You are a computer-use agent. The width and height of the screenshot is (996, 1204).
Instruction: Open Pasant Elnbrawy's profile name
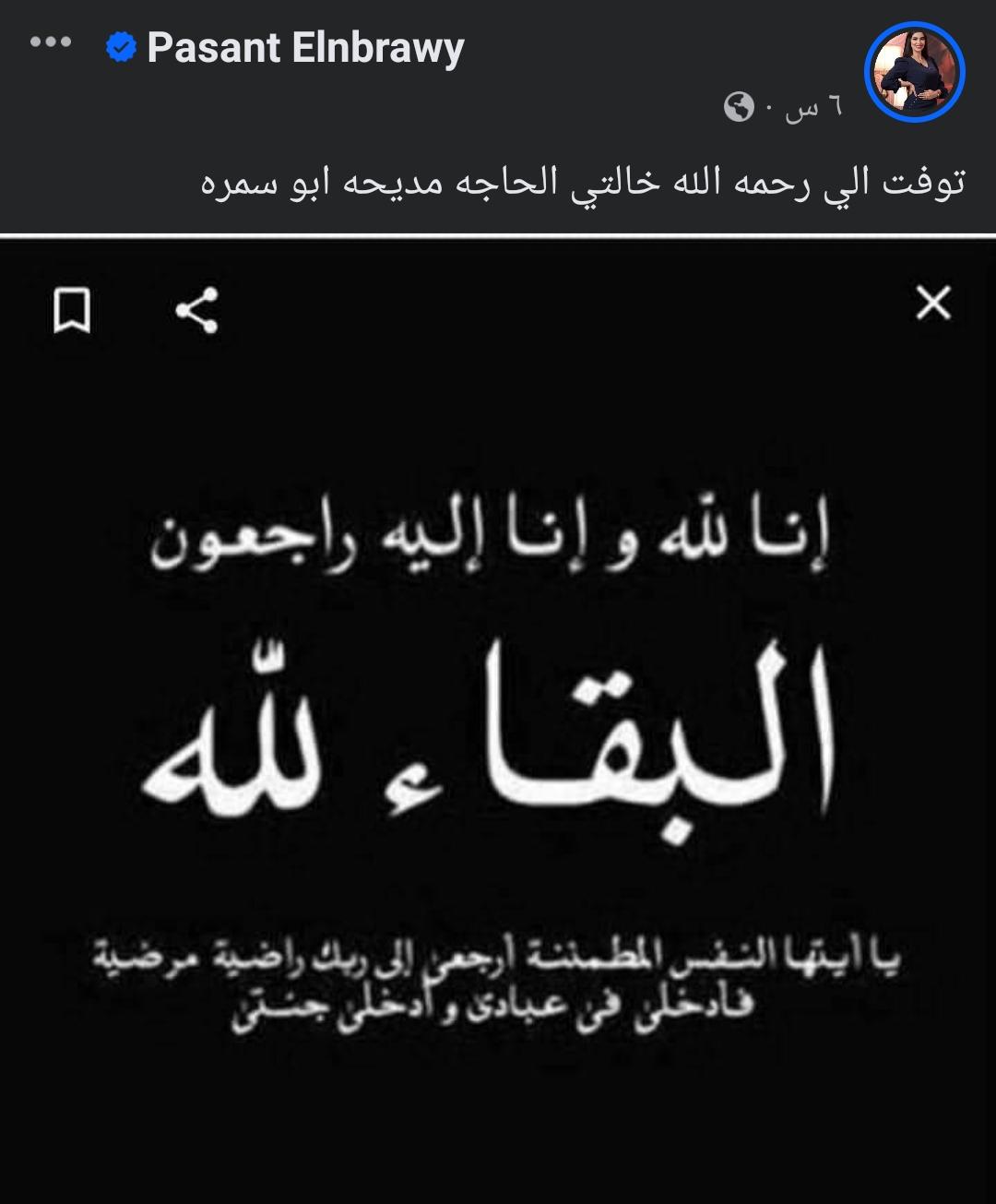point(305,48)
